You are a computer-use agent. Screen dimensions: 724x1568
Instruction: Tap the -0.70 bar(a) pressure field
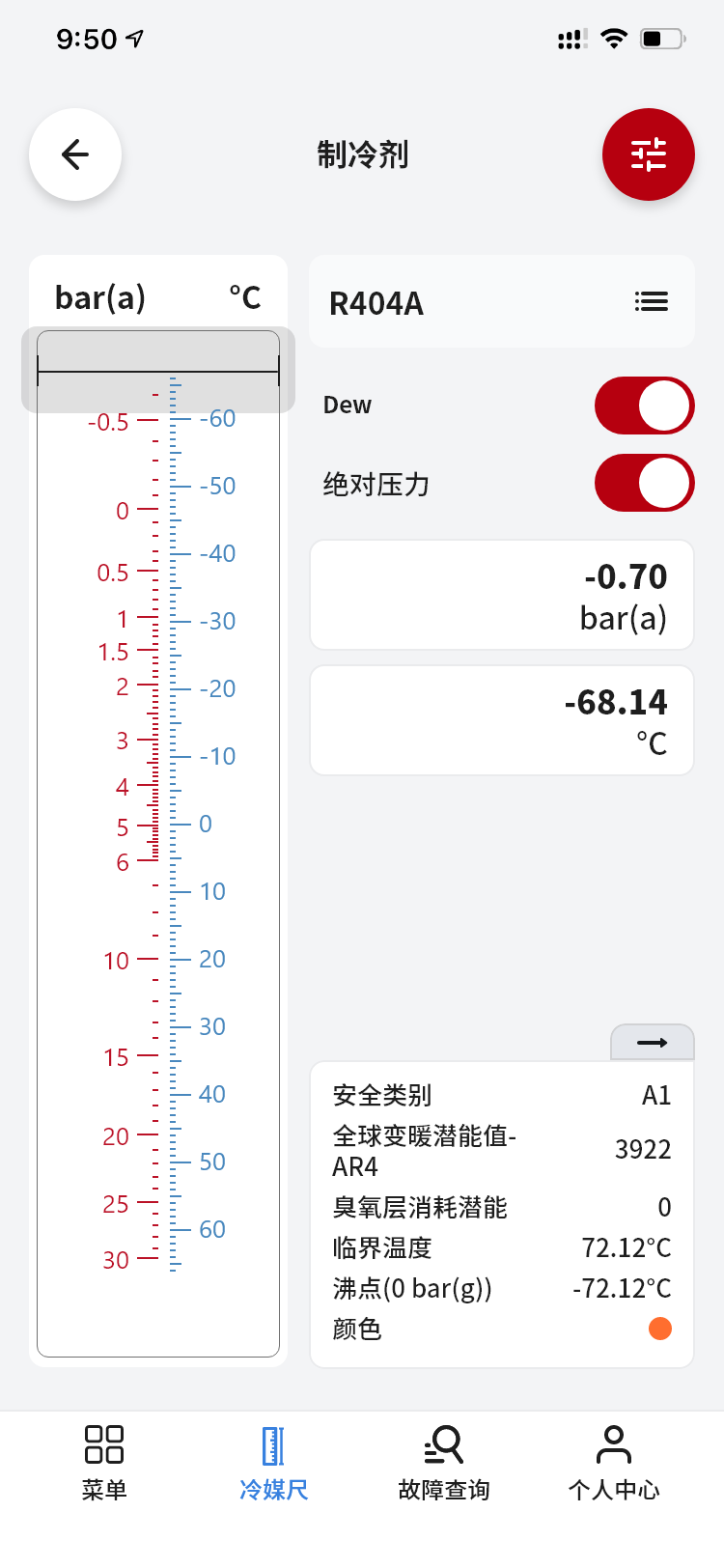[x=502, y=595]
